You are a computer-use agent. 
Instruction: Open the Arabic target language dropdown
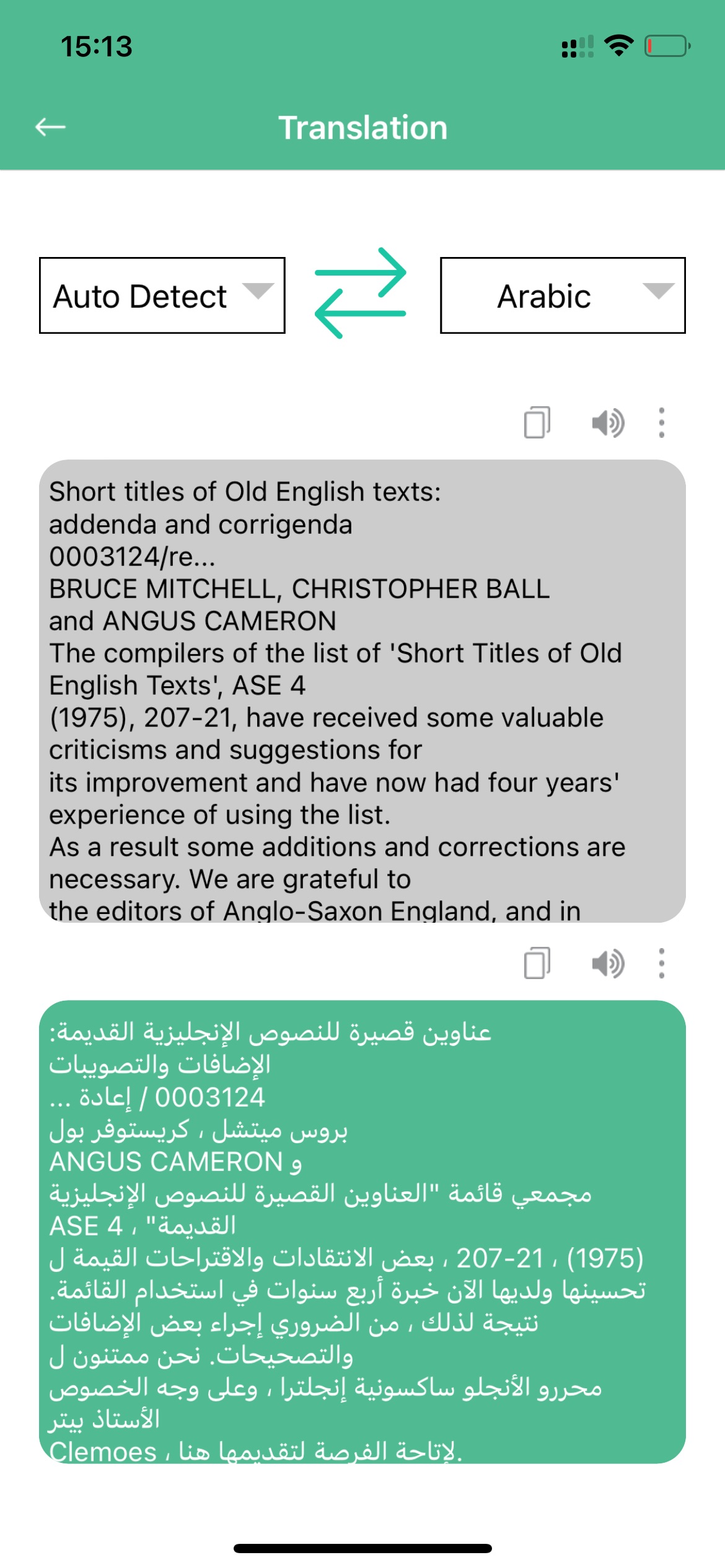click(x=563, y=295)
